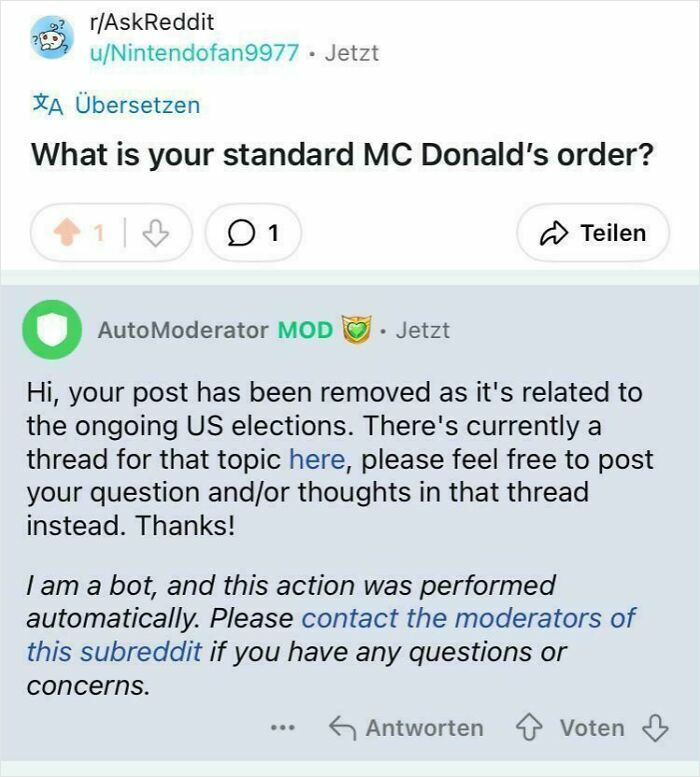Reply to AutoModerator with Antworten
The height and width of the screenshot is (777, 700).
(x=406, y=728)
